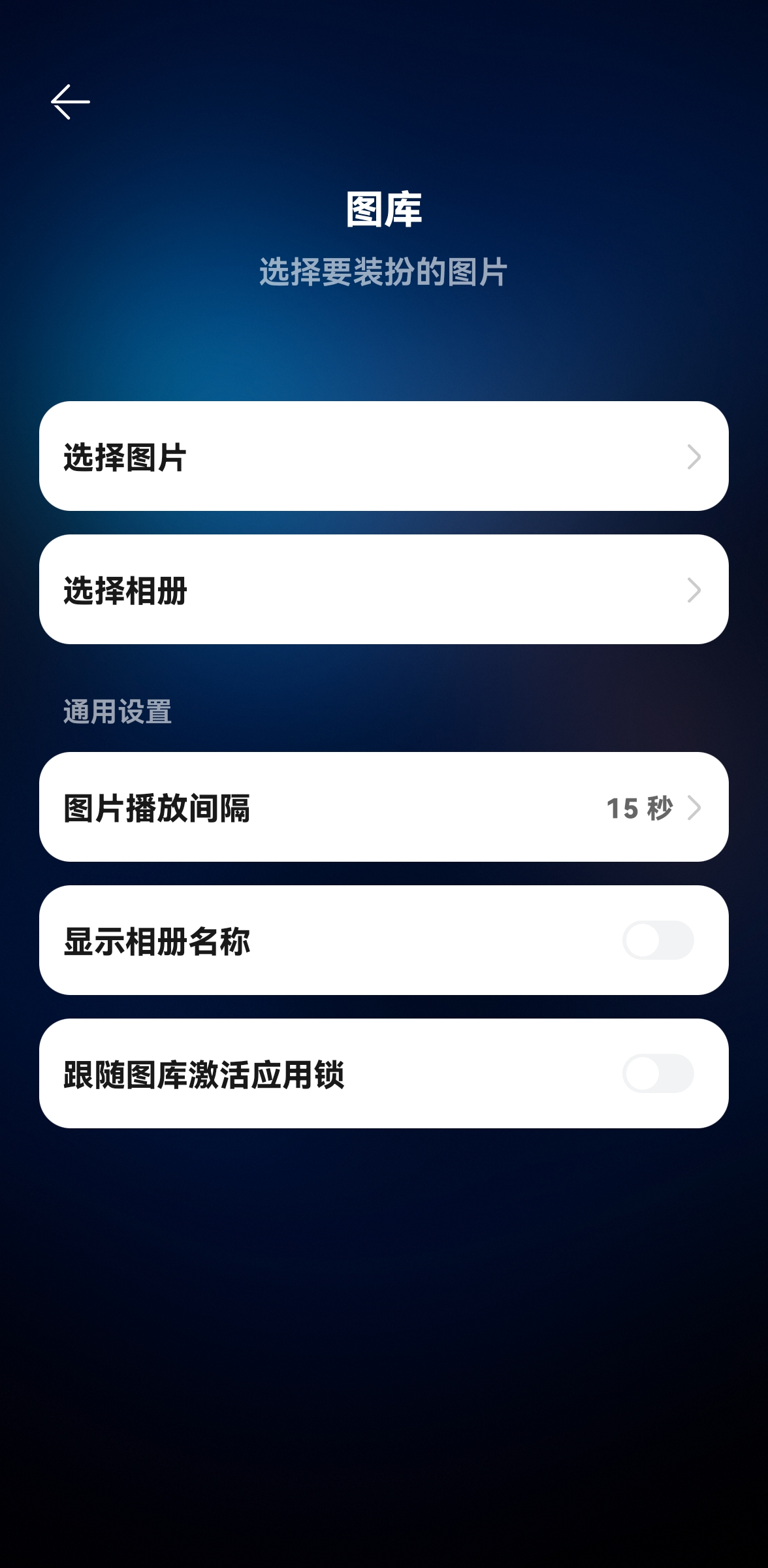Image resolution: width=768 pixels, height=1568 pixels.
Task: Click the 选择图片 card panel
Action: coord(384,456)
